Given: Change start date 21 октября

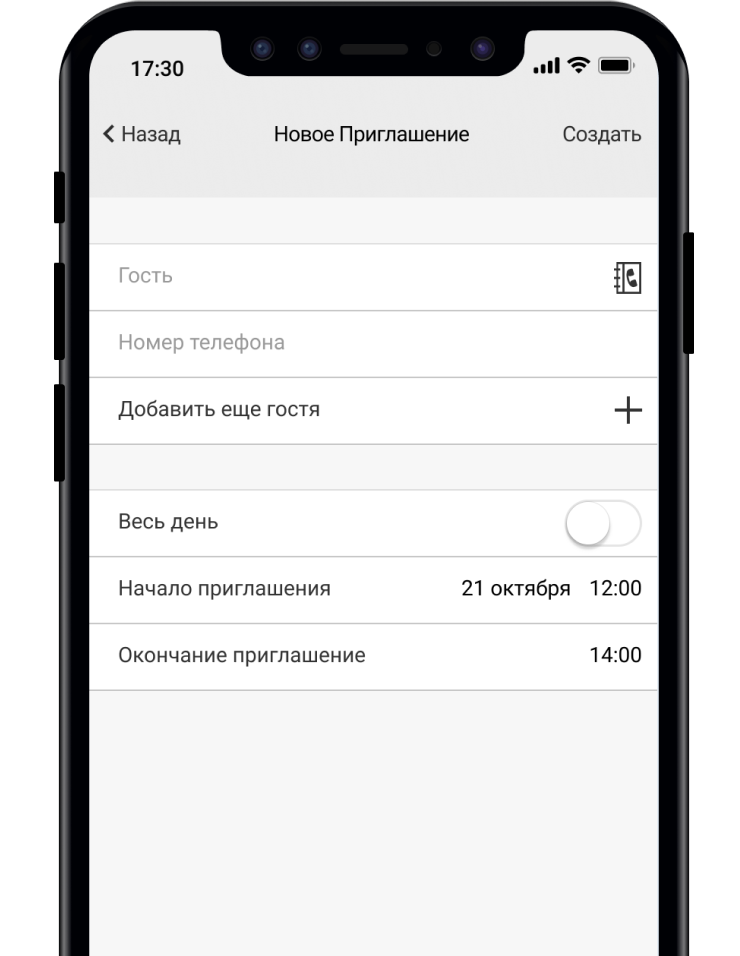Looking at the screenshot, I should coord(515,588).
